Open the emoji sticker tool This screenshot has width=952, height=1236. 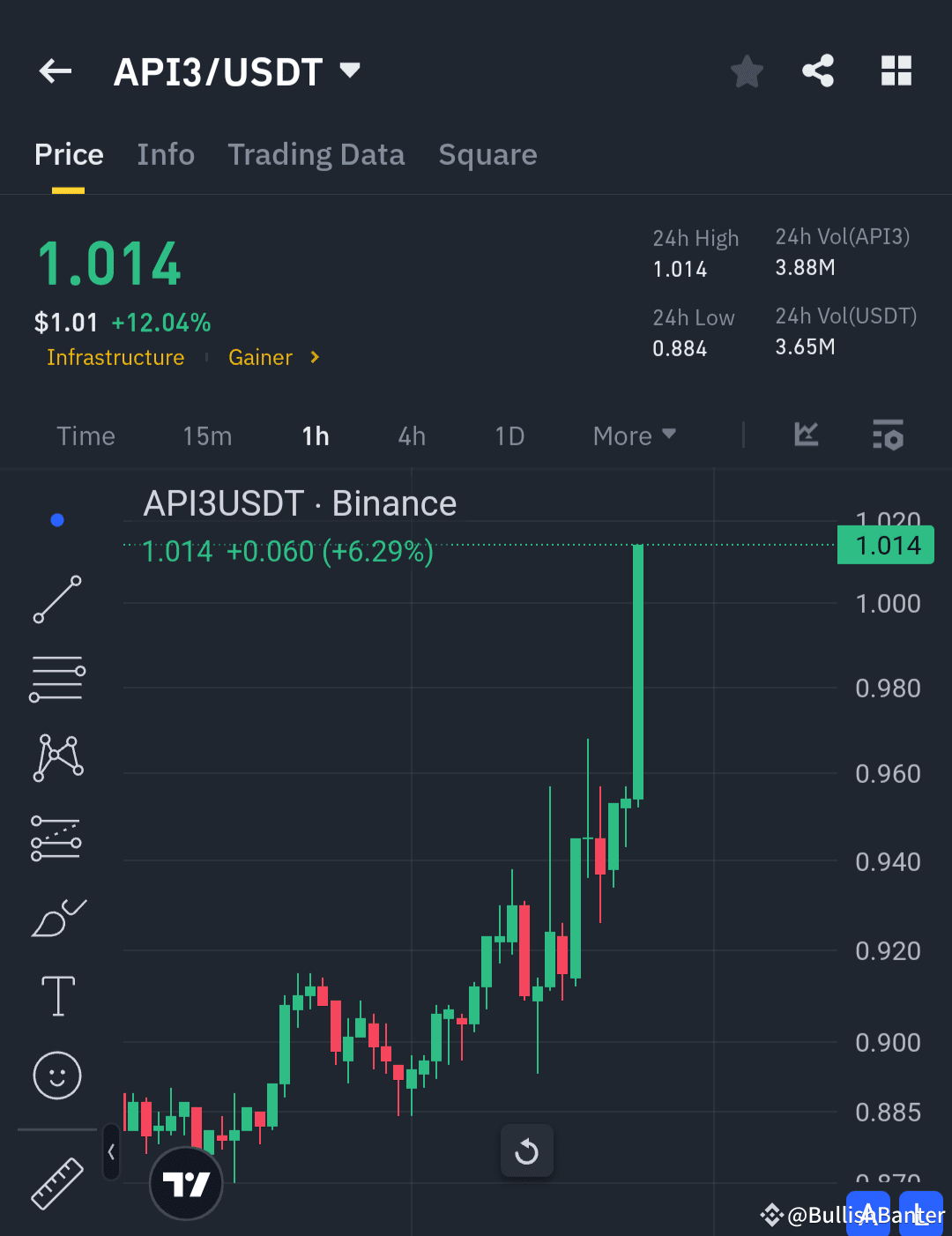pyautogui.click(x=56, y=1076)
